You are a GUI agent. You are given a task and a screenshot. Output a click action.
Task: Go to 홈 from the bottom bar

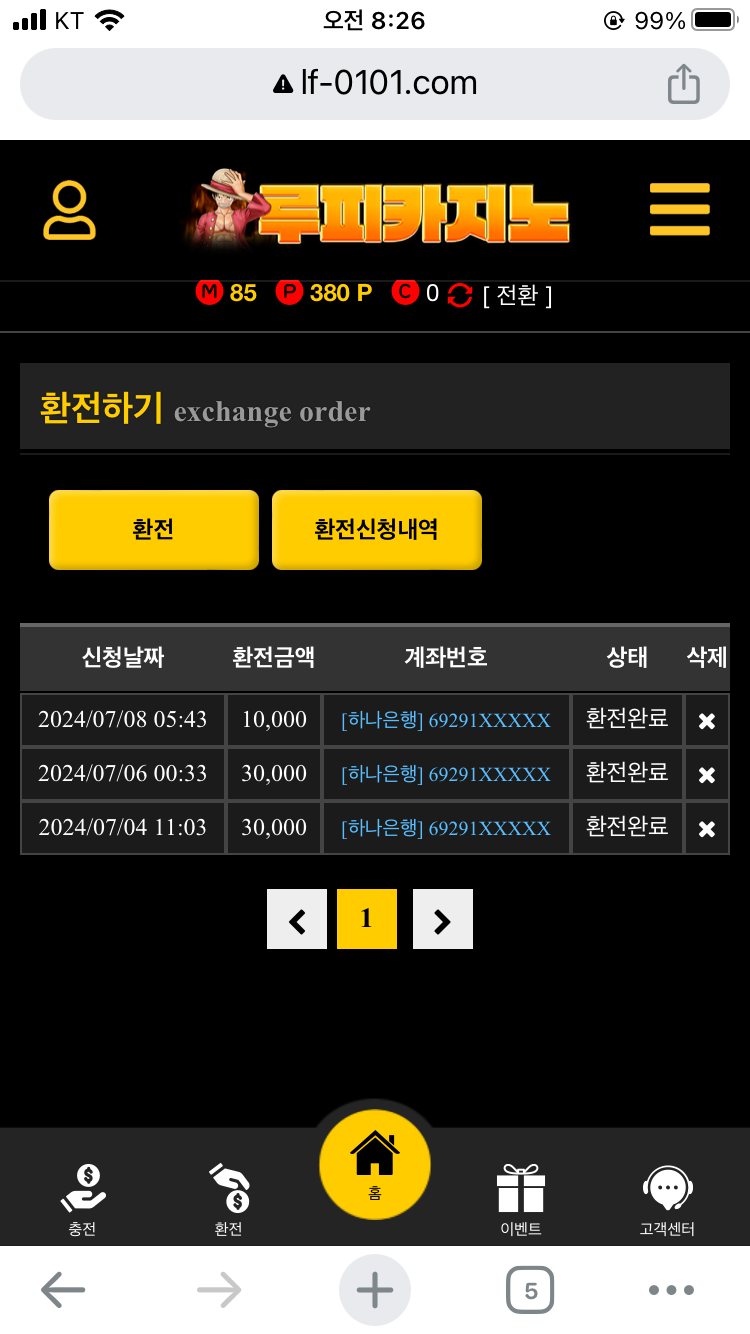point(375,1164)
